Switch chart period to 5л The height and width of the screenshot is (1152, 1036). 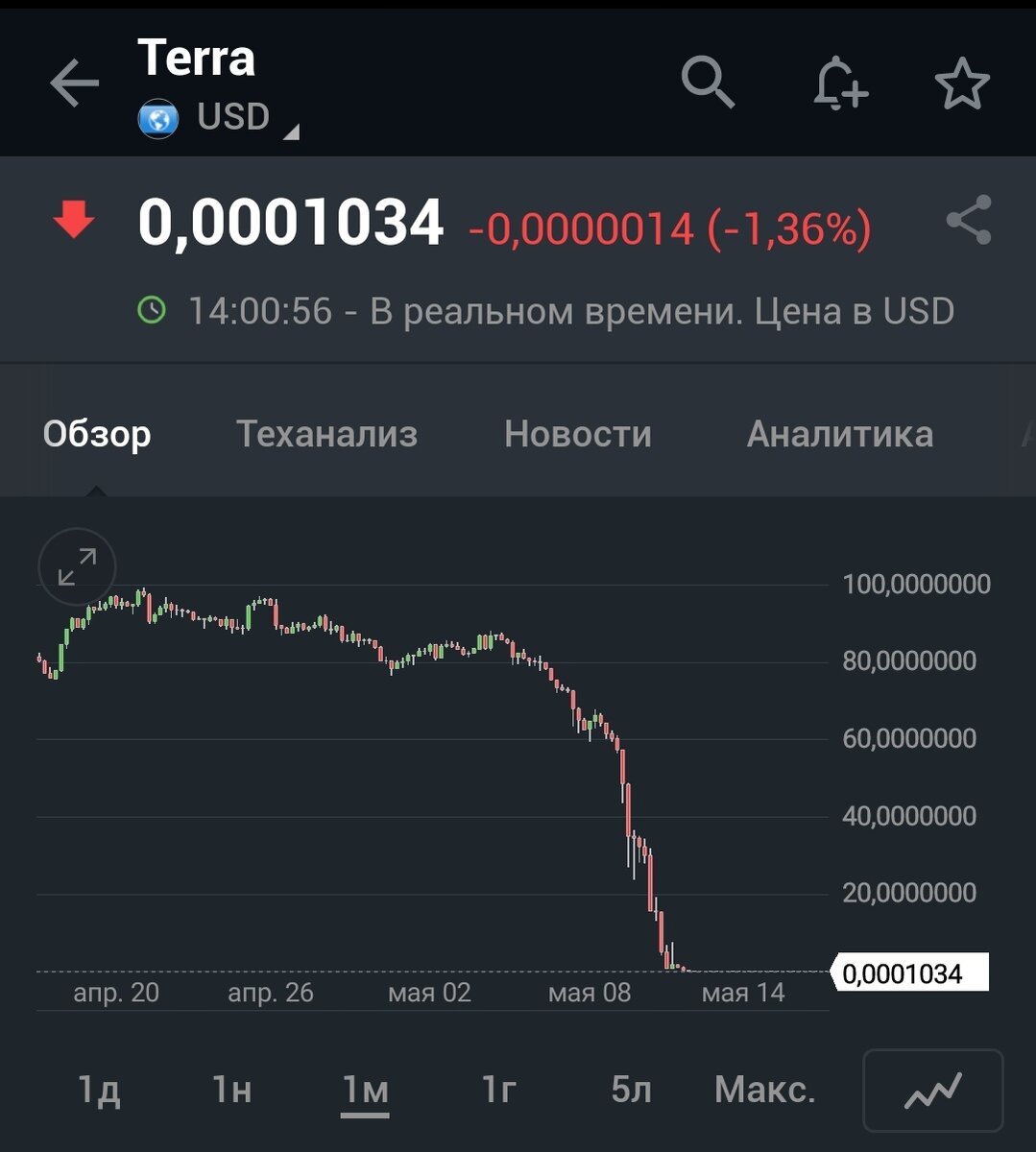tap(629, 1090)
